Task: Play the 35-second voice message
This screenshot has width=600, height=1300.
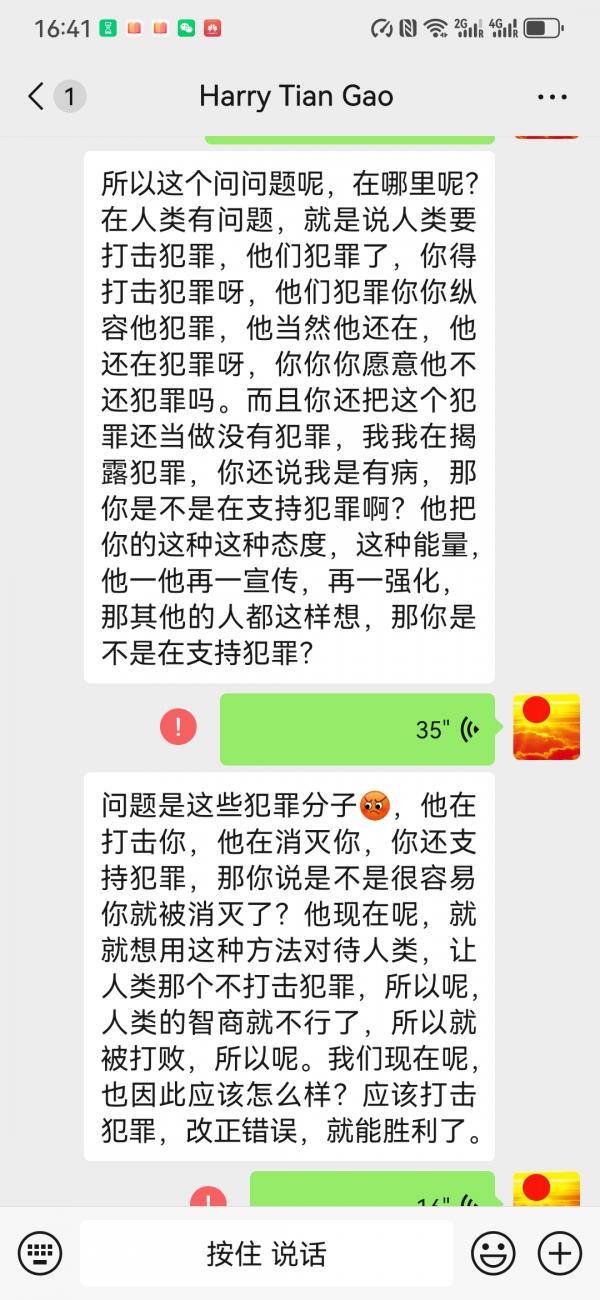Action: pos(357,729)
